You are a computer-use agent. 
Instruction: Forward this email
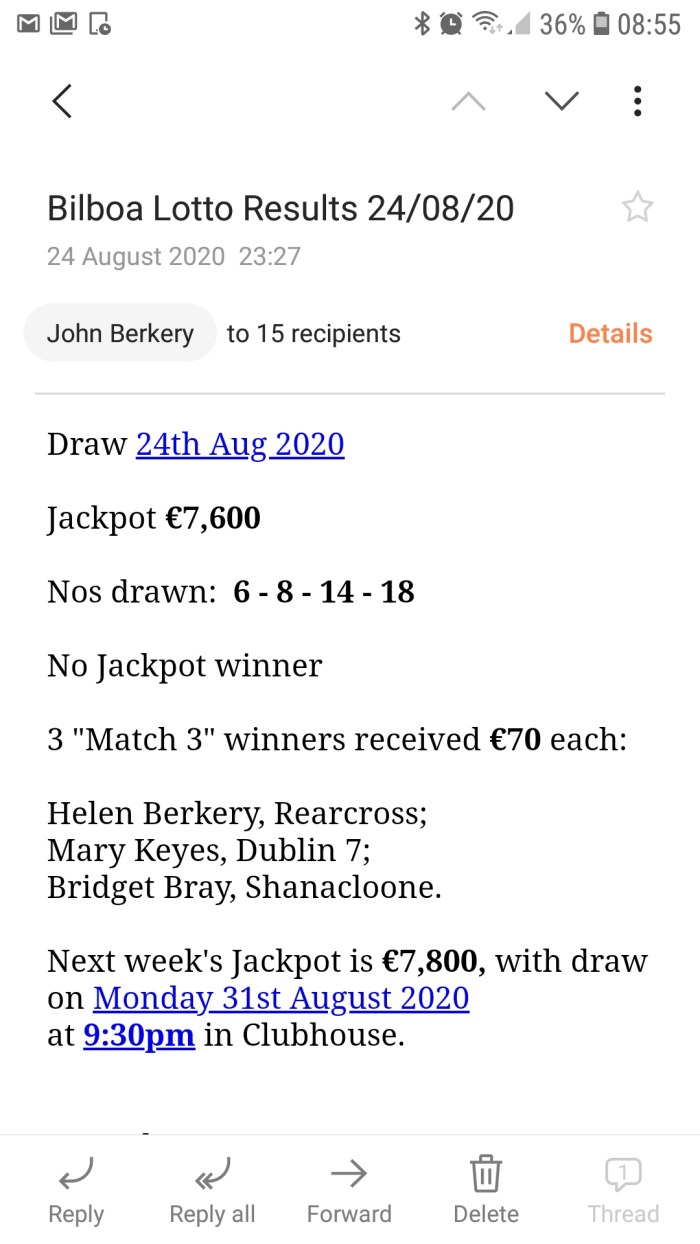[349, 1190]
